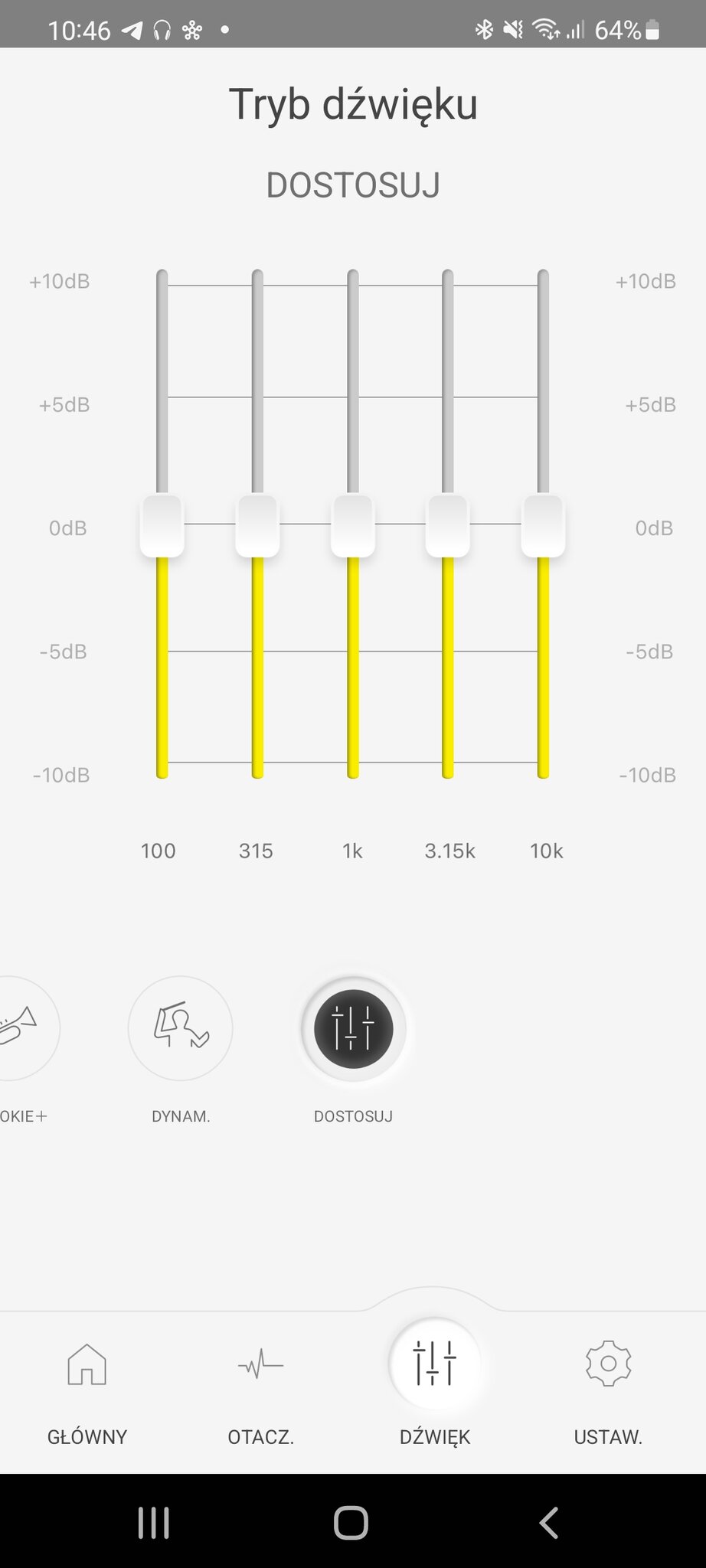706x1568 pixels.
Task: Open the recent apps view
Action: (x=154, y=1523)
